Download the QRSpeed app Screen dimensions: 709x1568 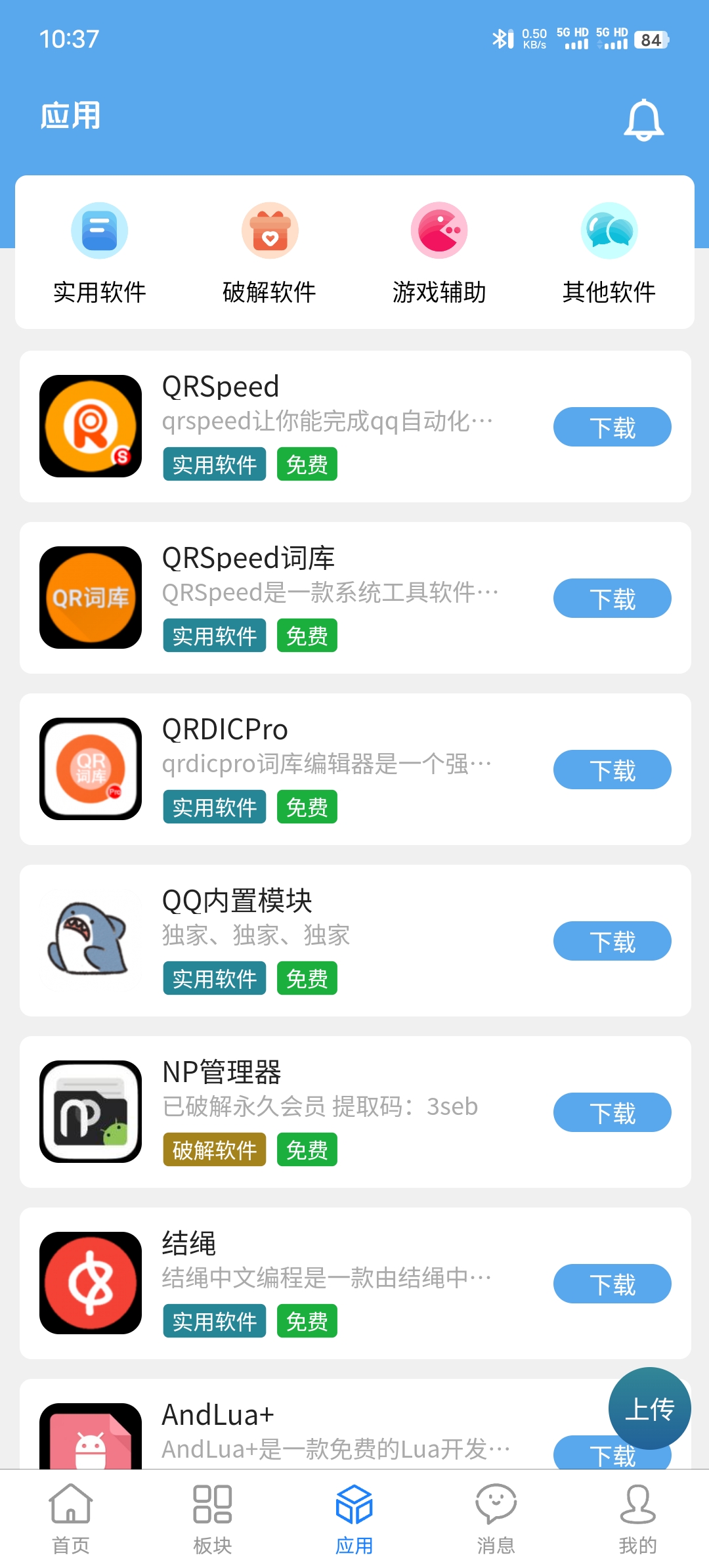612,427
